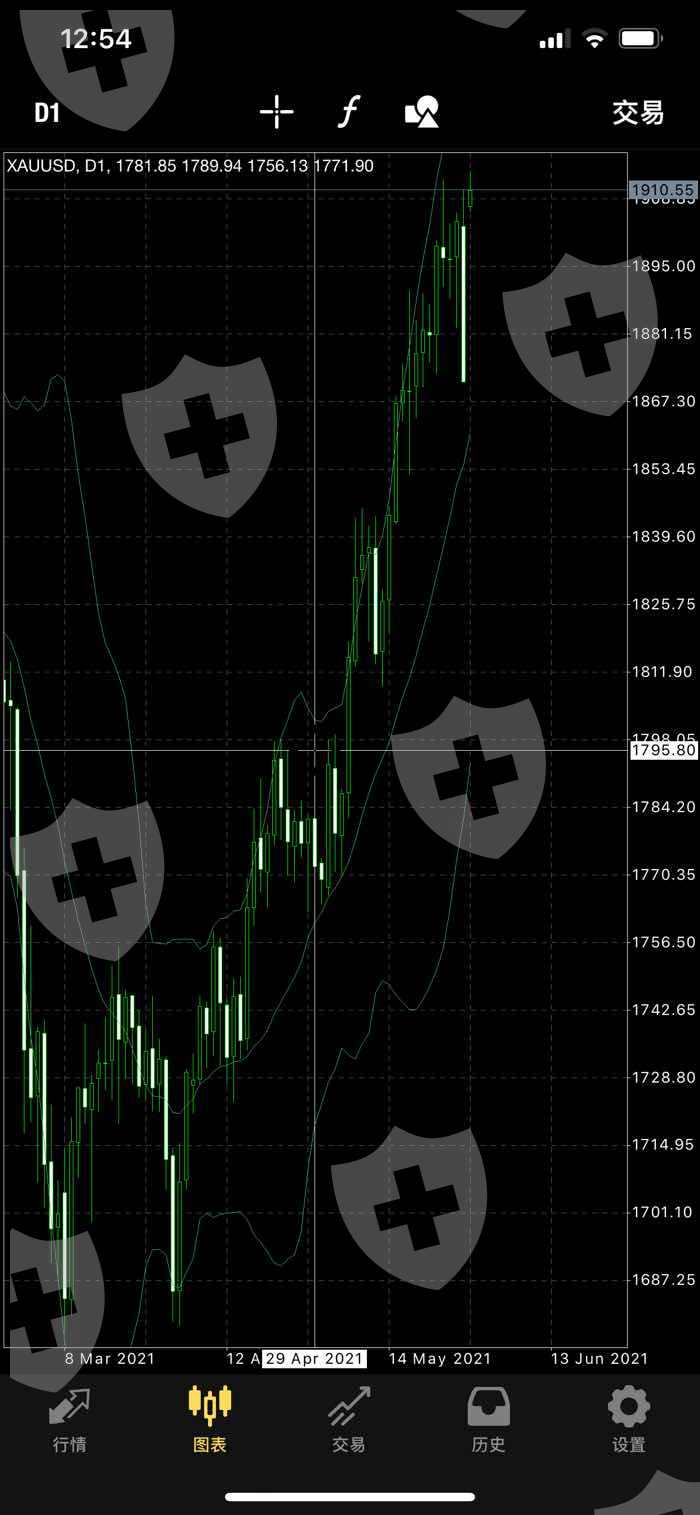700x1515 pixels.
Task: Toggle the crosshair tool
Action: click(276, 112)
